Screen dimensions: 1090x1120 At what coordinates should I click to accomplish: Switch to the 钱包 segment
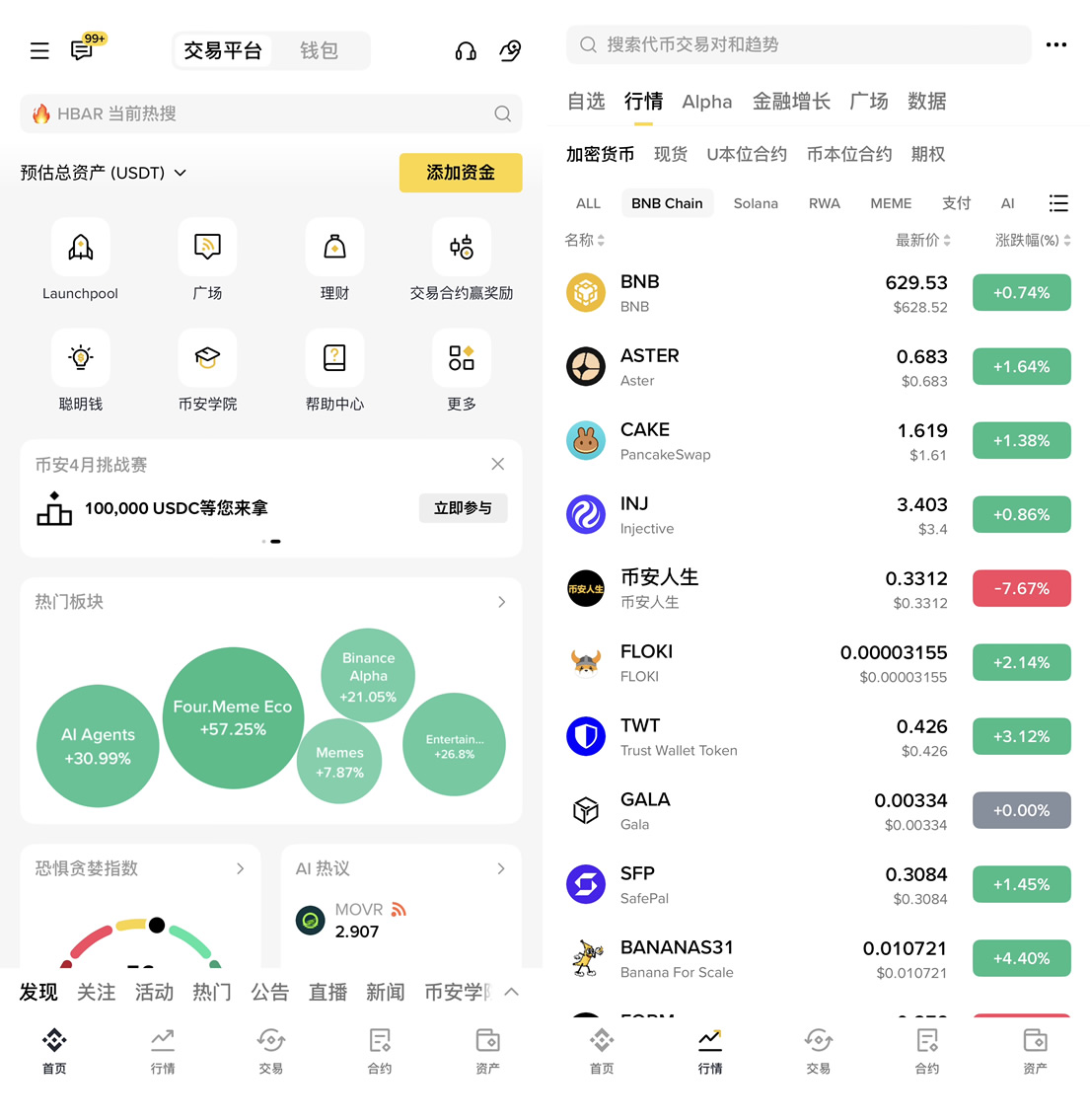(319, 50)
